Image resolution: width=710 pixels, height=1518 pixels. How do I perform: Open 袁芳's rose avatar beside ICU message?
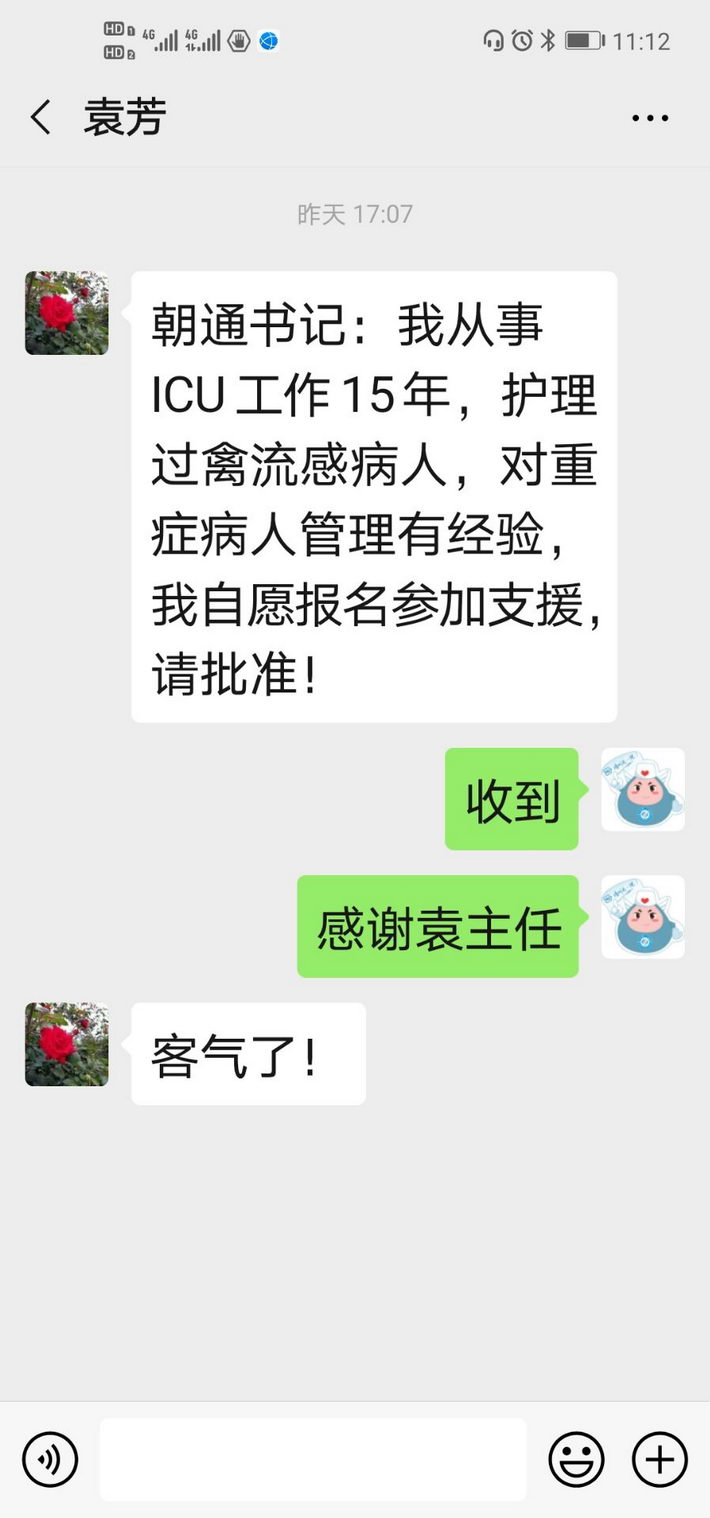pyautogui.click(x=67, y=313)
